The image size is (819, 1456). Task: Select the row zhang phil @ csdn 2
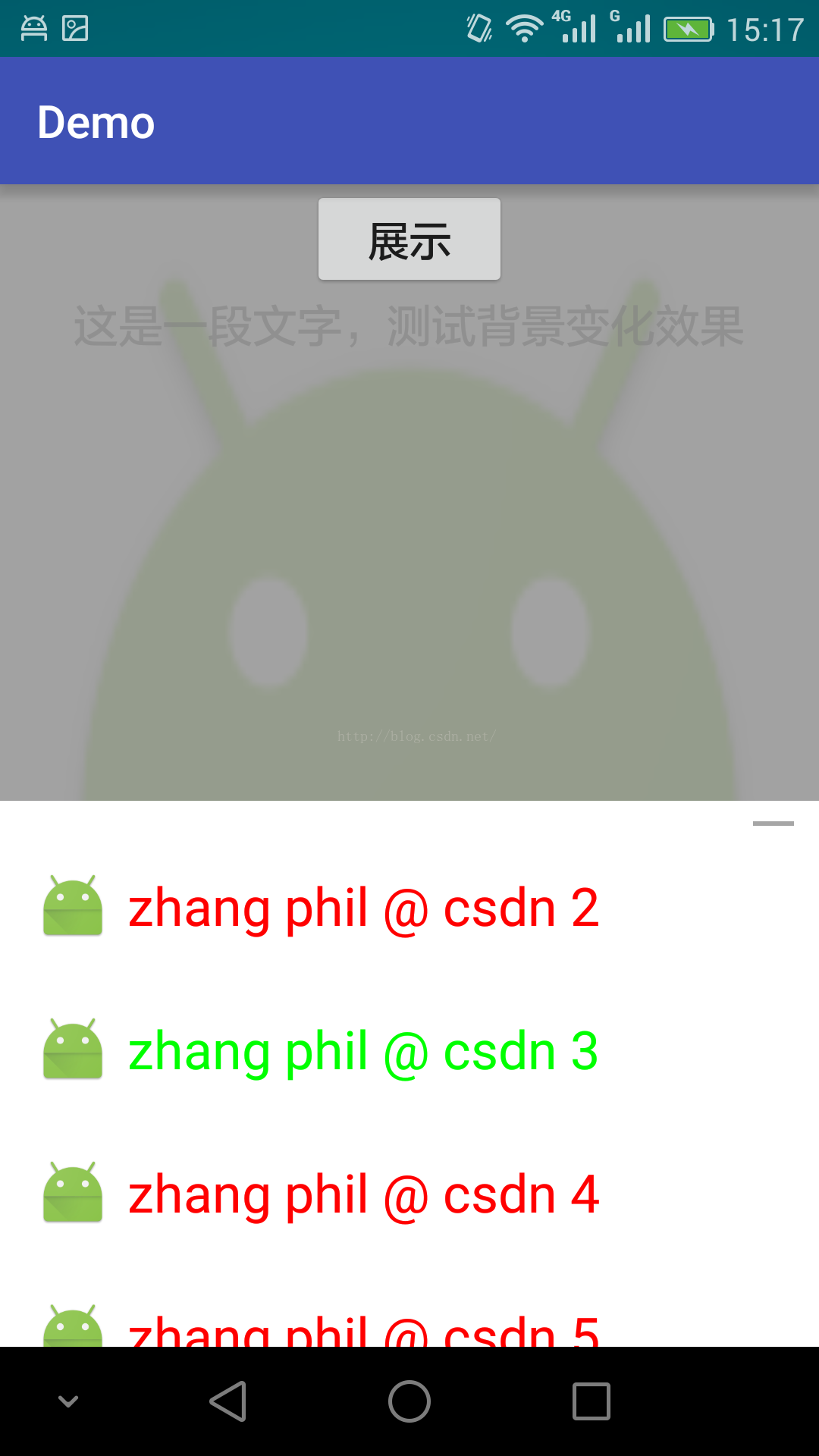pos(409,908)
